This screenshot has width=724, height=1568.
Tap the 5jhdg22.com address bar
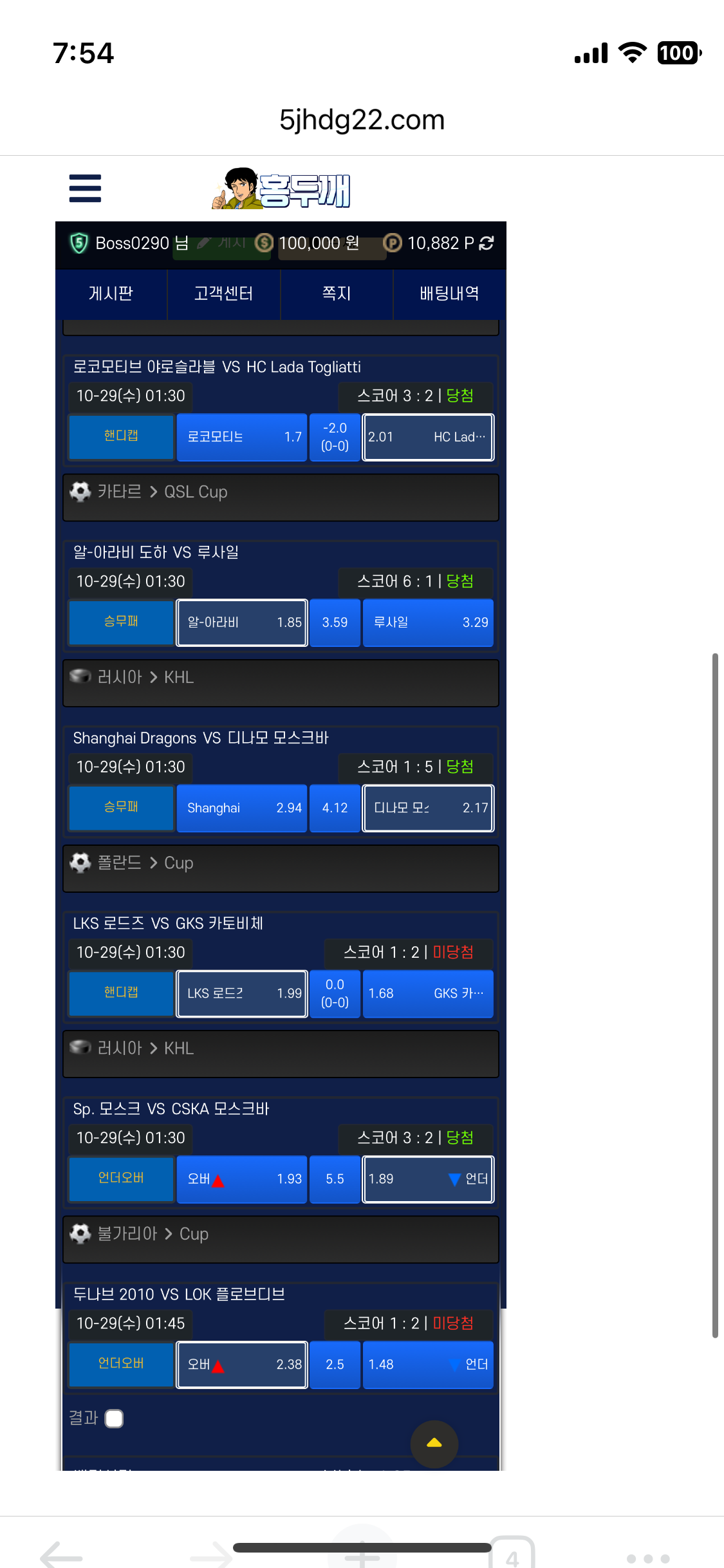coord(362,120)
